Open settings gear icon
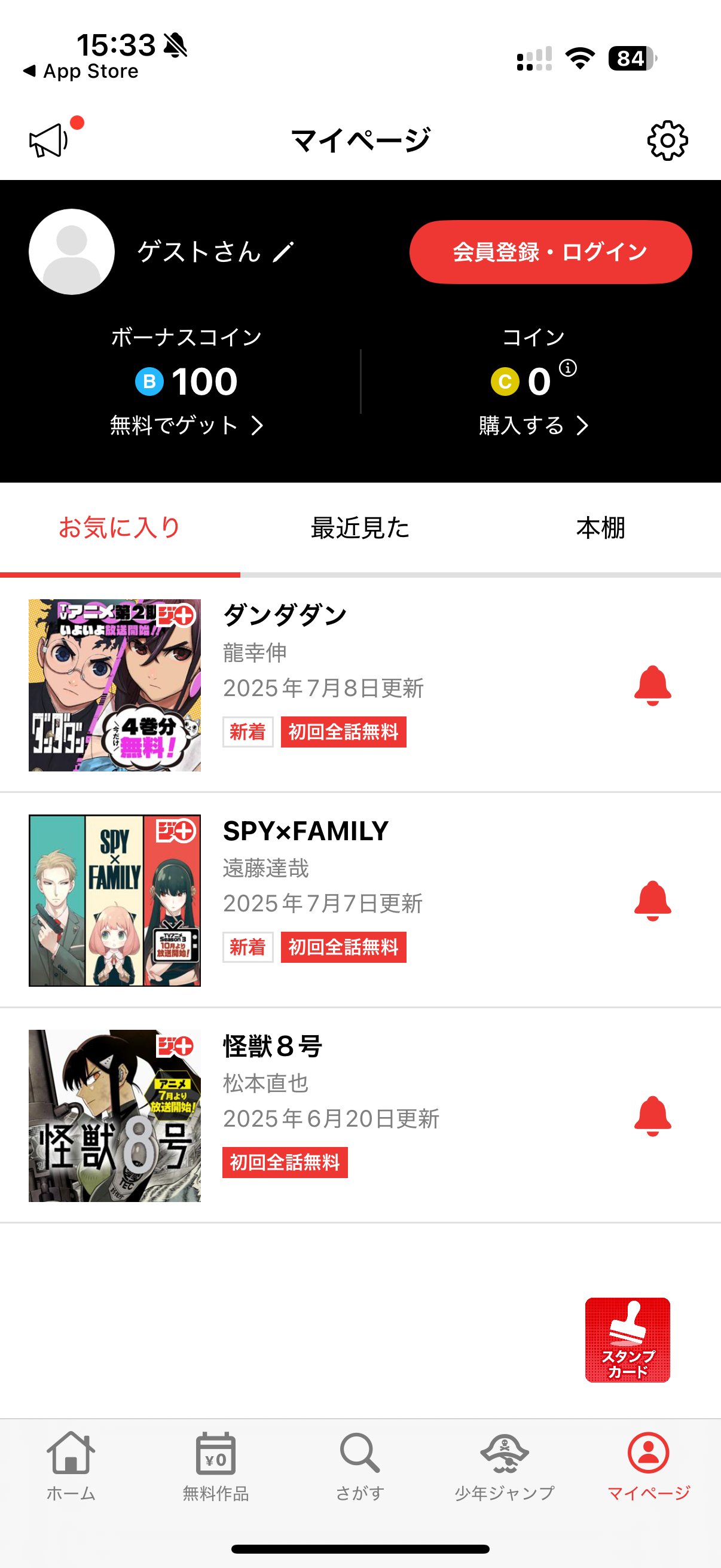 coord(667,141)
